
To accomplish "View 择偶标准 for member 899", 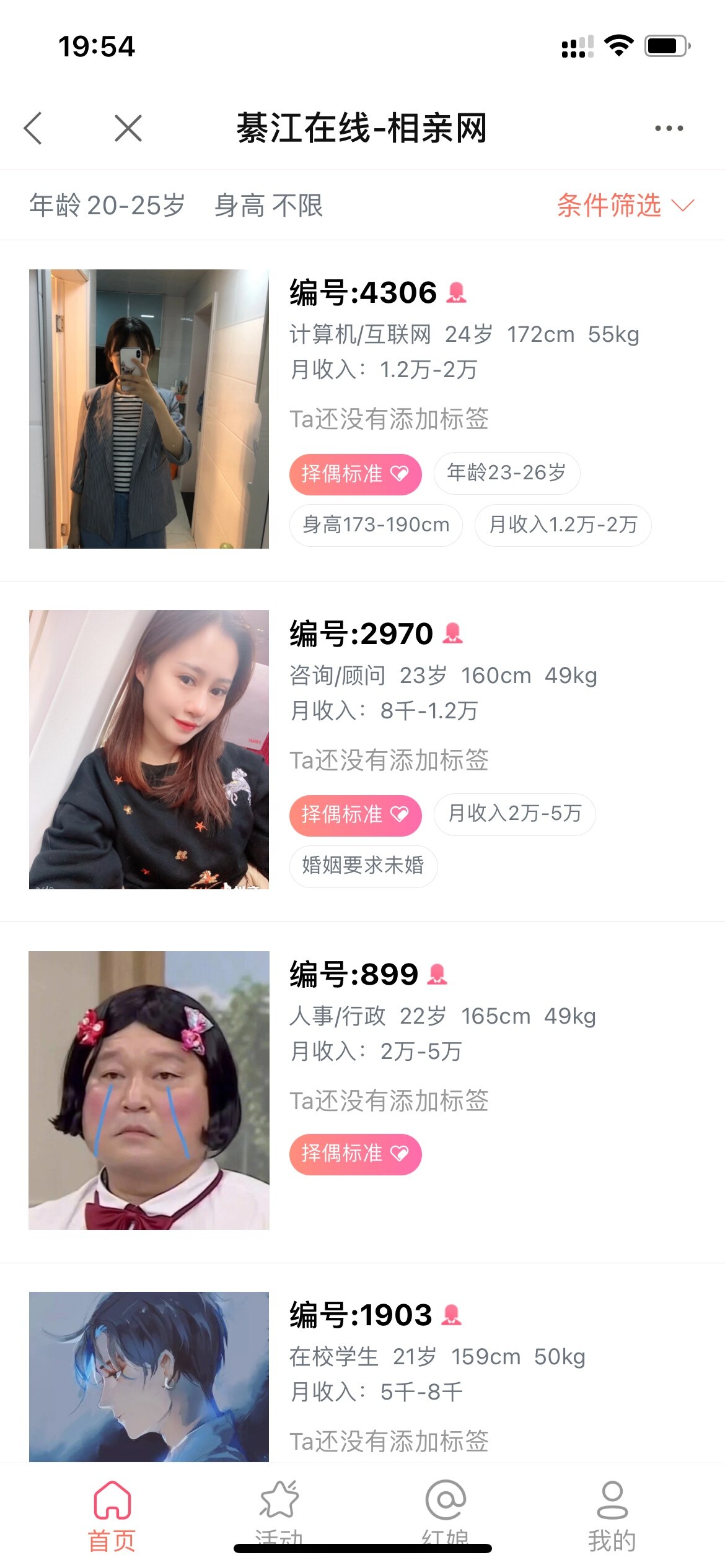I will 355,1154.
